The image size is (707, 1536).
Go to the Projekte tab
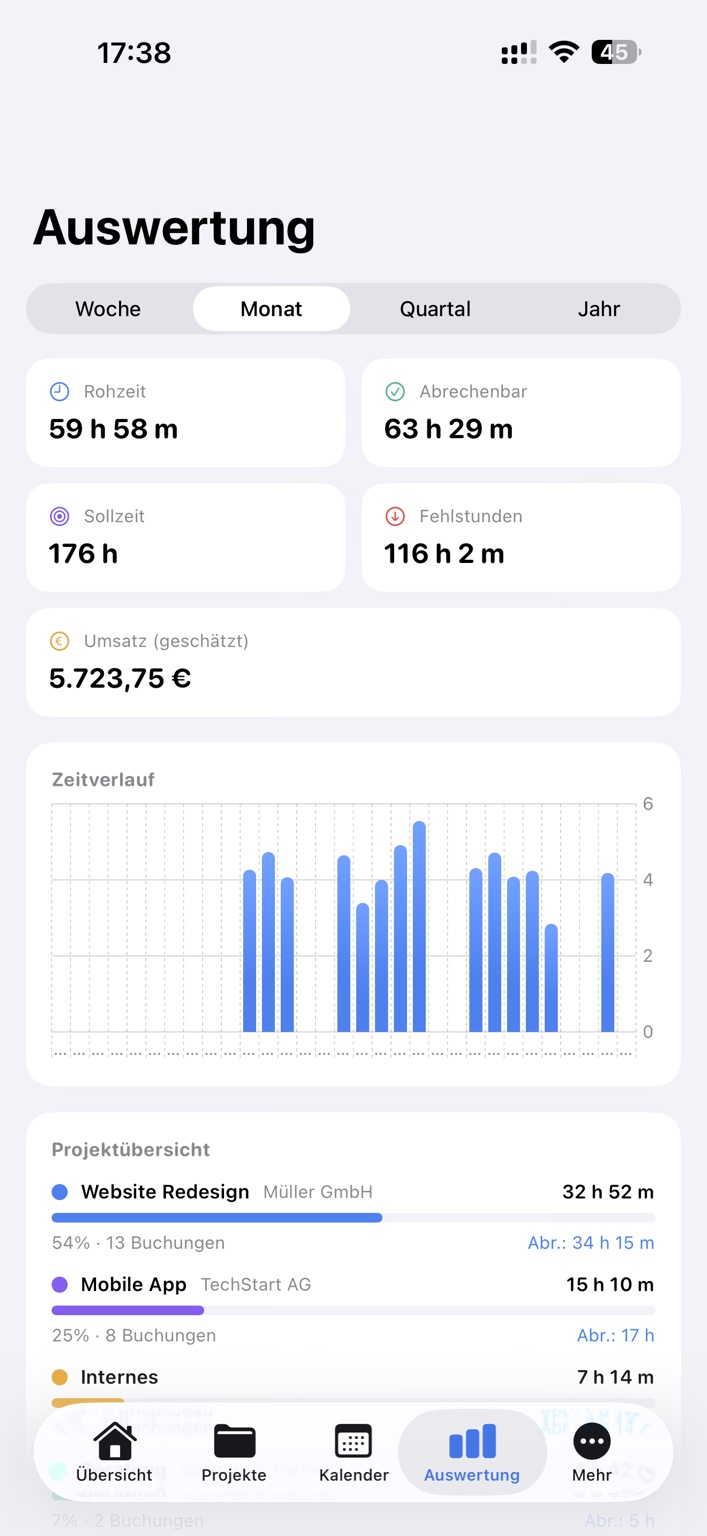coord(234,1452)
